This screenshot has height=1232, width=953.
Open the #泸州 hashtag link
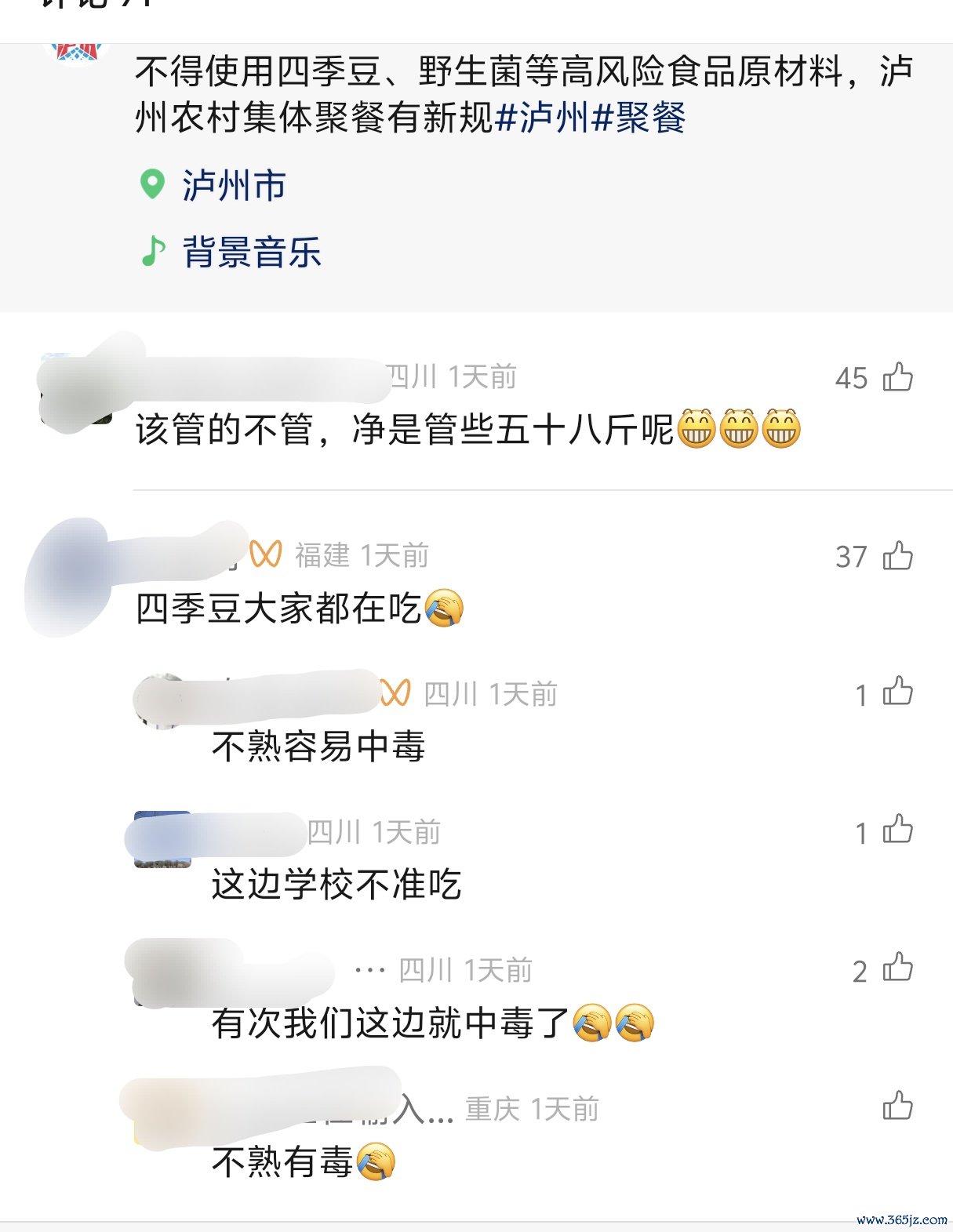point(543,118)
